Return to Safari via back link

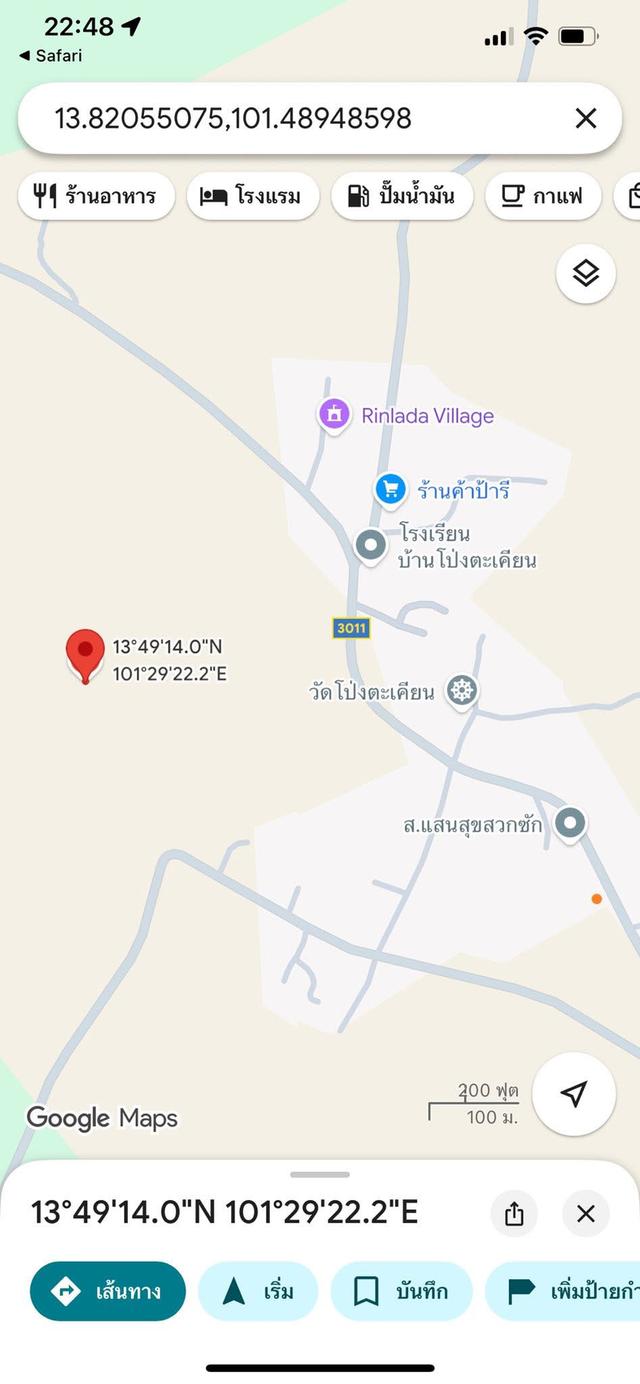(x=50, y=56)
